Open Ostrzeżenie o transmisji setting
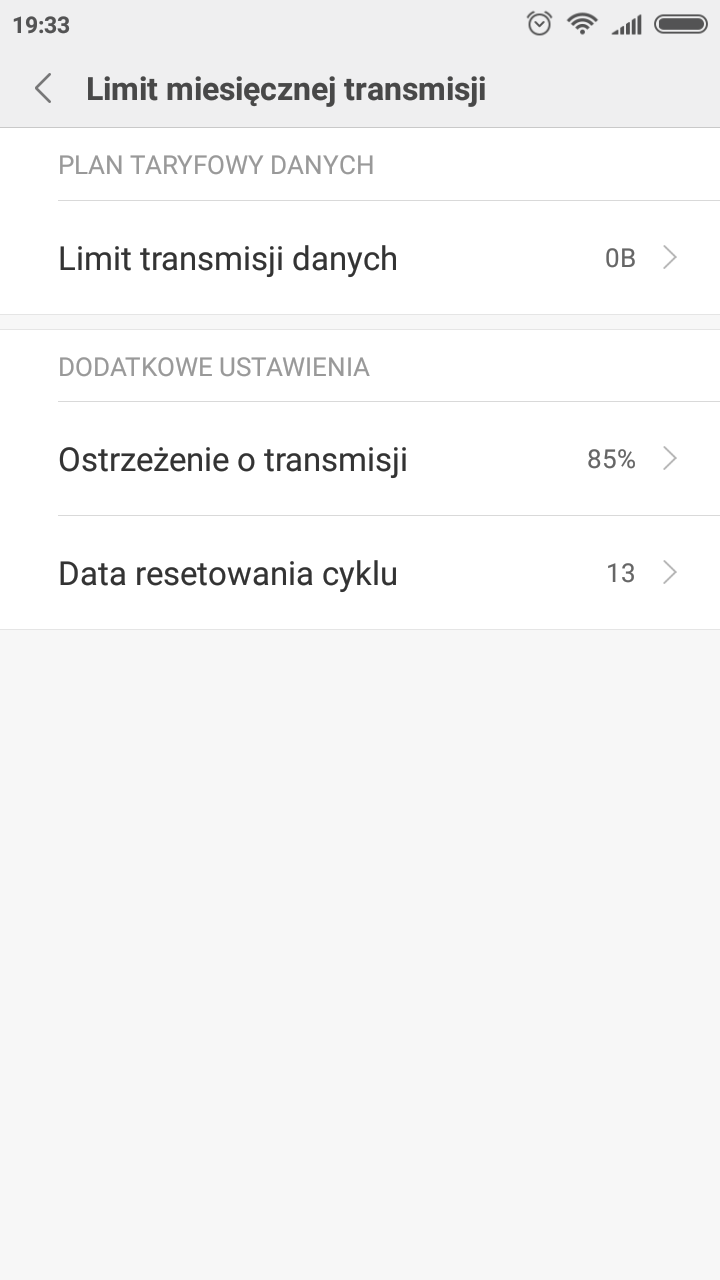Image resolution: width=720 pixels, height=1280 pixels. pyautogui.click(x=360, y=459)
